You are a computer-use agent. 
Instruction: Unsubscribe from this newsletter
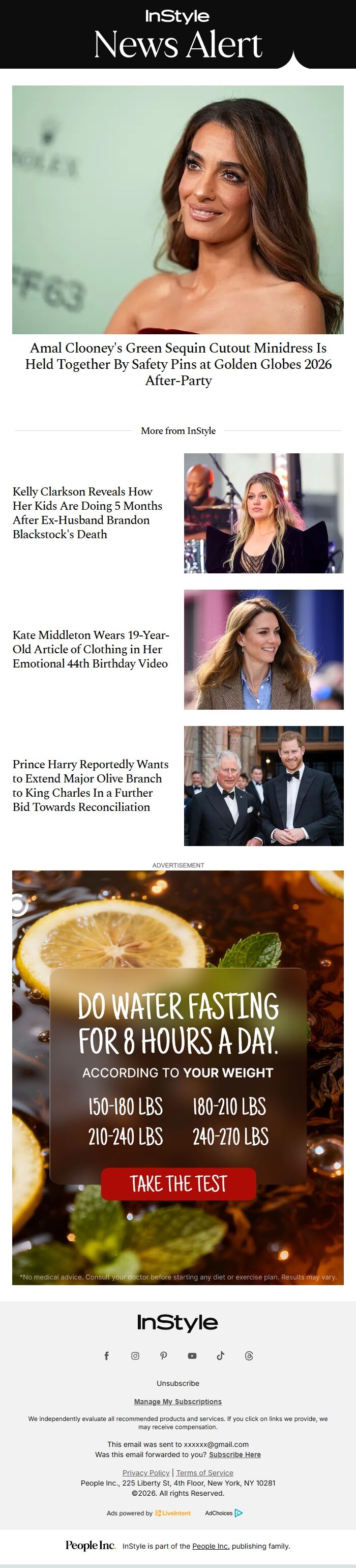tap(177, 1383)
